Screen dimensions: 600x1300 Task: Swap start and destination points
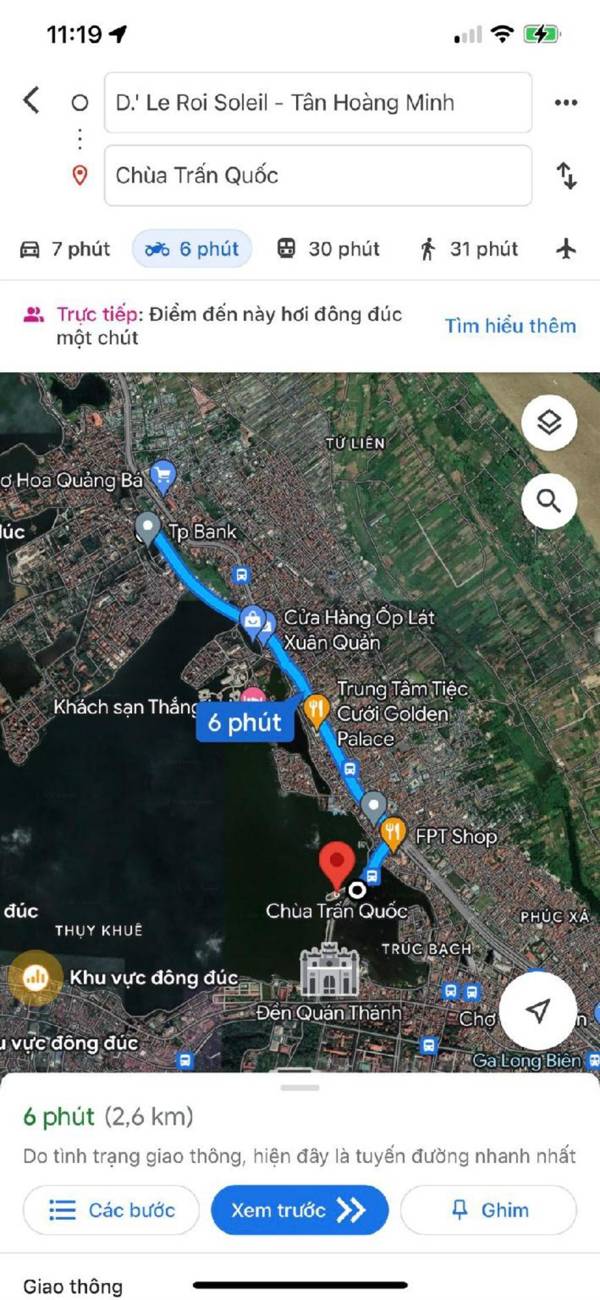pos(566,176)
